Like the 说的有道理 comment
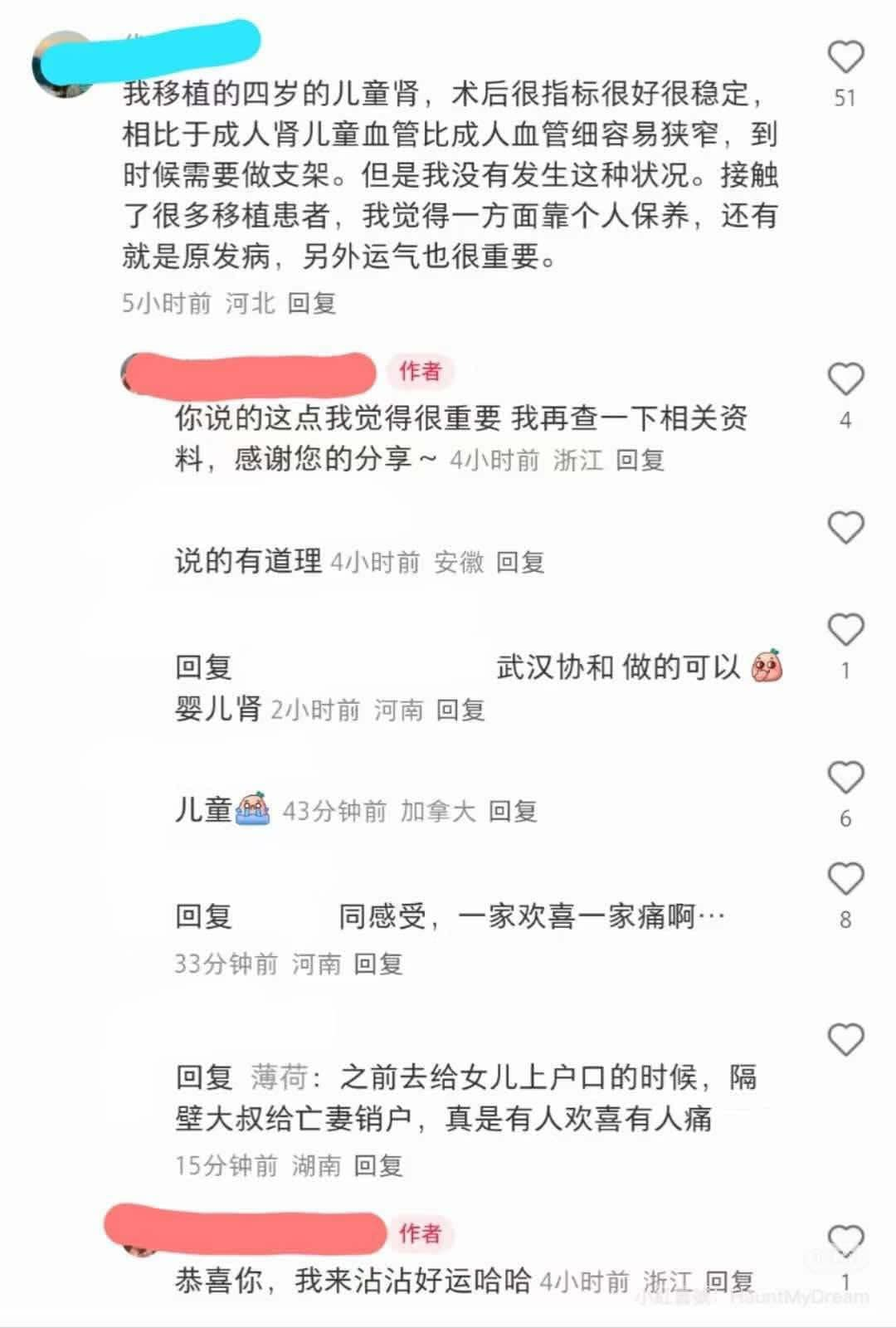This screenshot has width=896, height=1328. point(845,528)
